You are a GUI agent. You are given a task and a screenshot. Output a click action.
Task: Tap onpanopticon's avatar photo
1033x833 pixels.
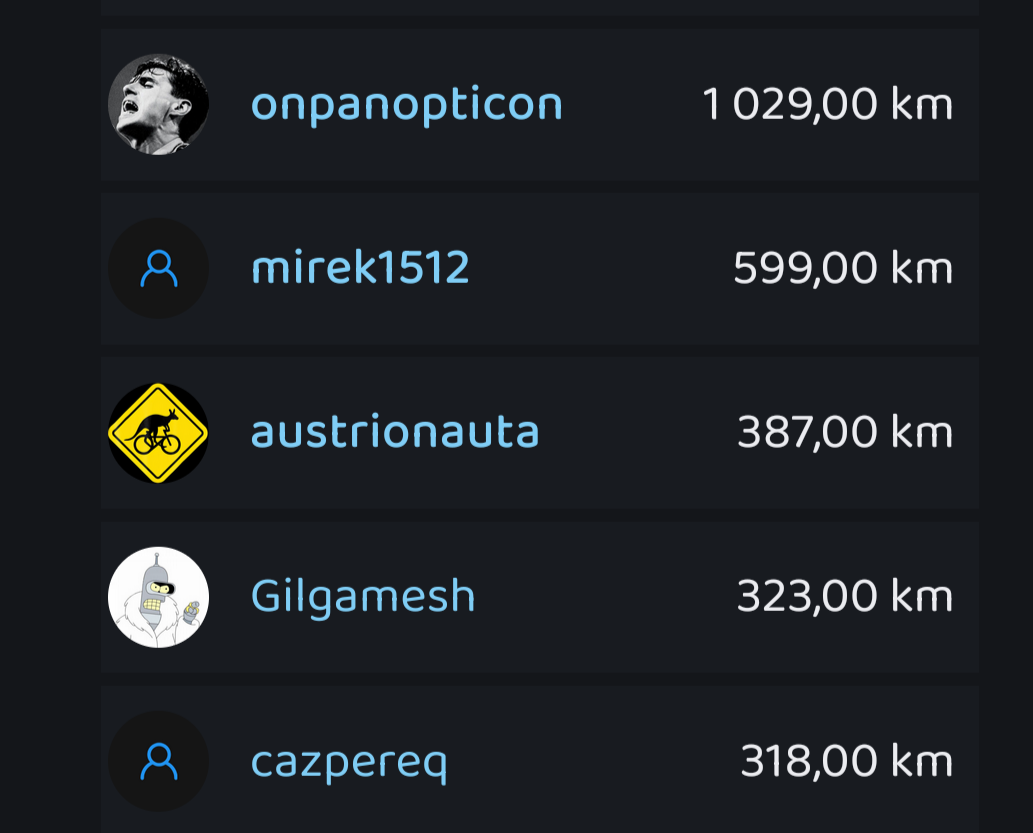tap(158, 104)
